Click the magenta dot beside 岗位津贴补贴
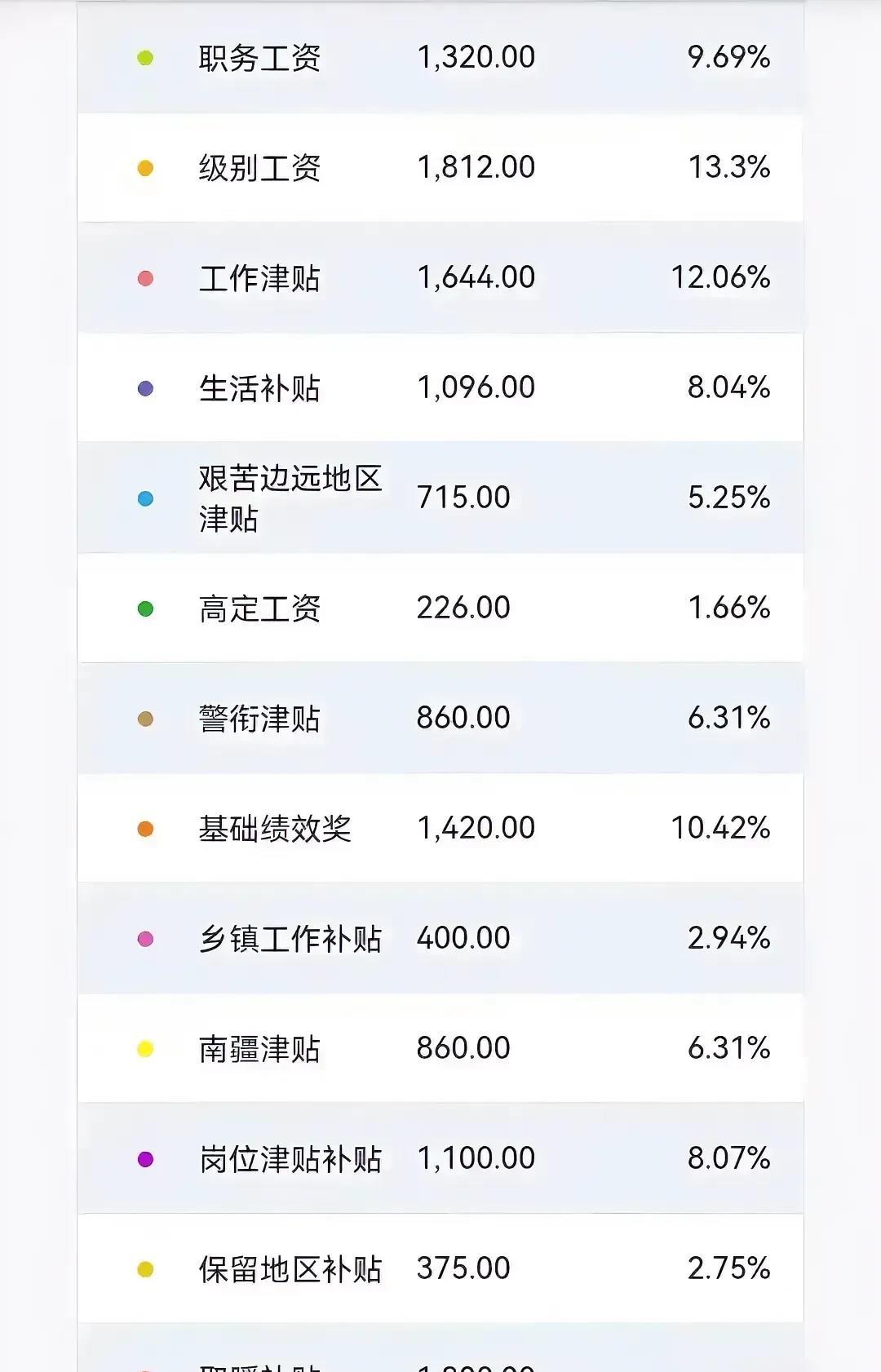The width and height of the screenshot is (881, 1372). 145,1158
